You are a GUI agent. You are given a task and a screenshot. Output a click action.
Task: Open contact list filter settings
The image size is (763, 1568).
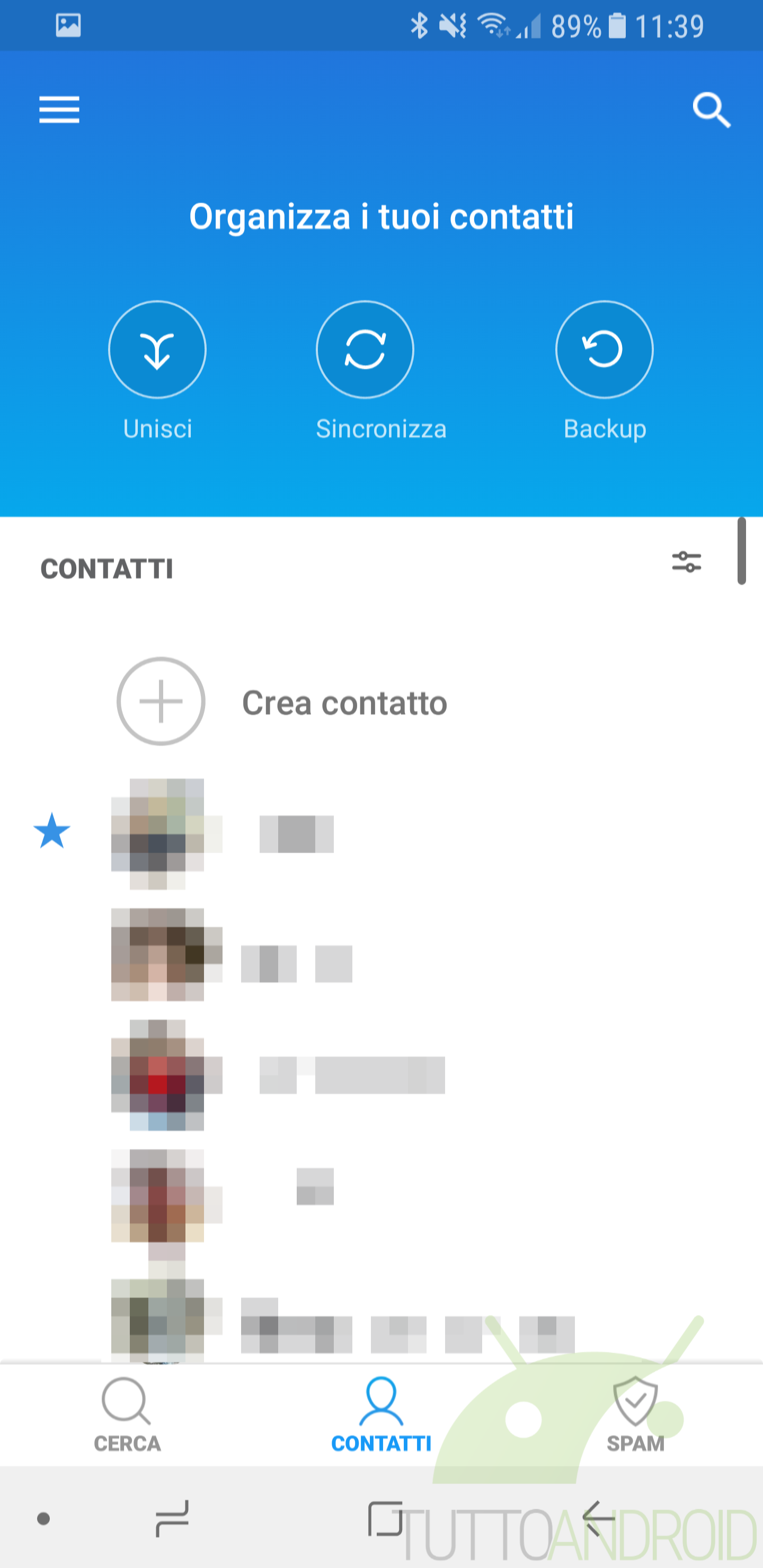click(686, 561)
